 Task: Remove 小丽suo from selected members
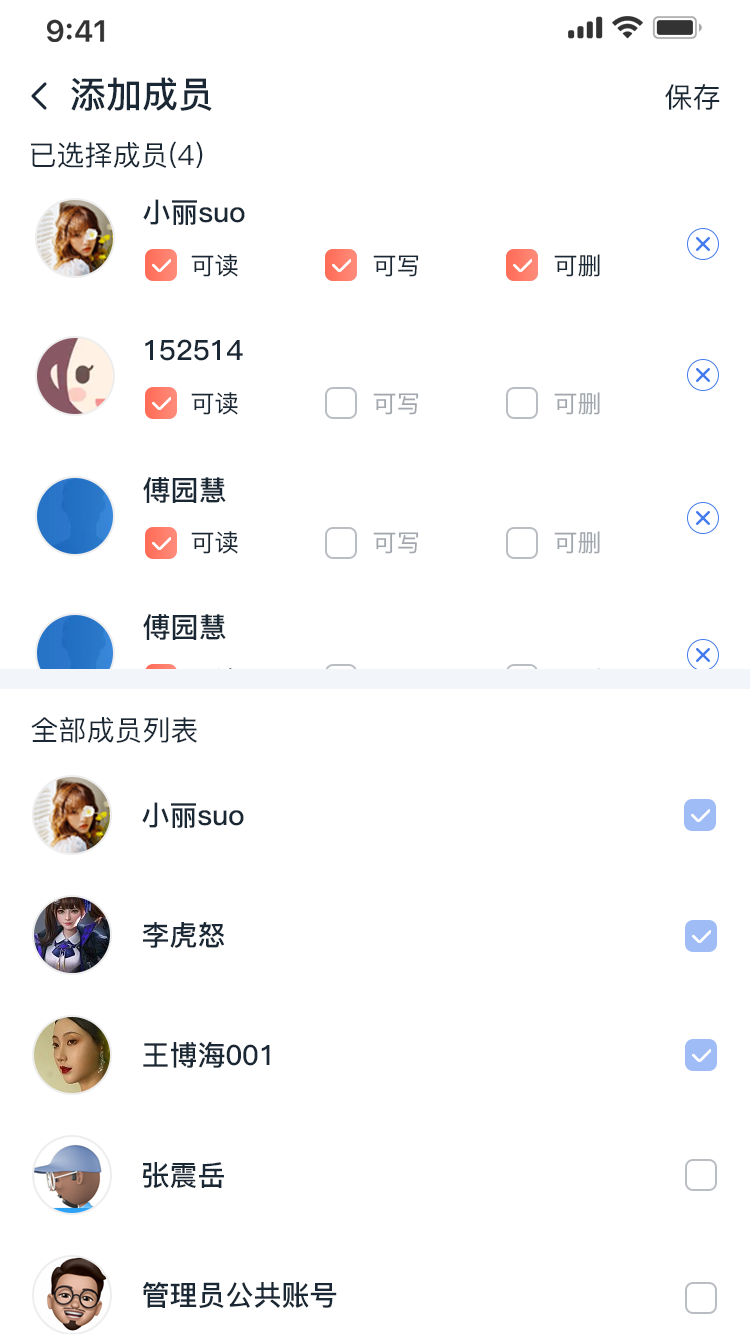click(703, 244)
